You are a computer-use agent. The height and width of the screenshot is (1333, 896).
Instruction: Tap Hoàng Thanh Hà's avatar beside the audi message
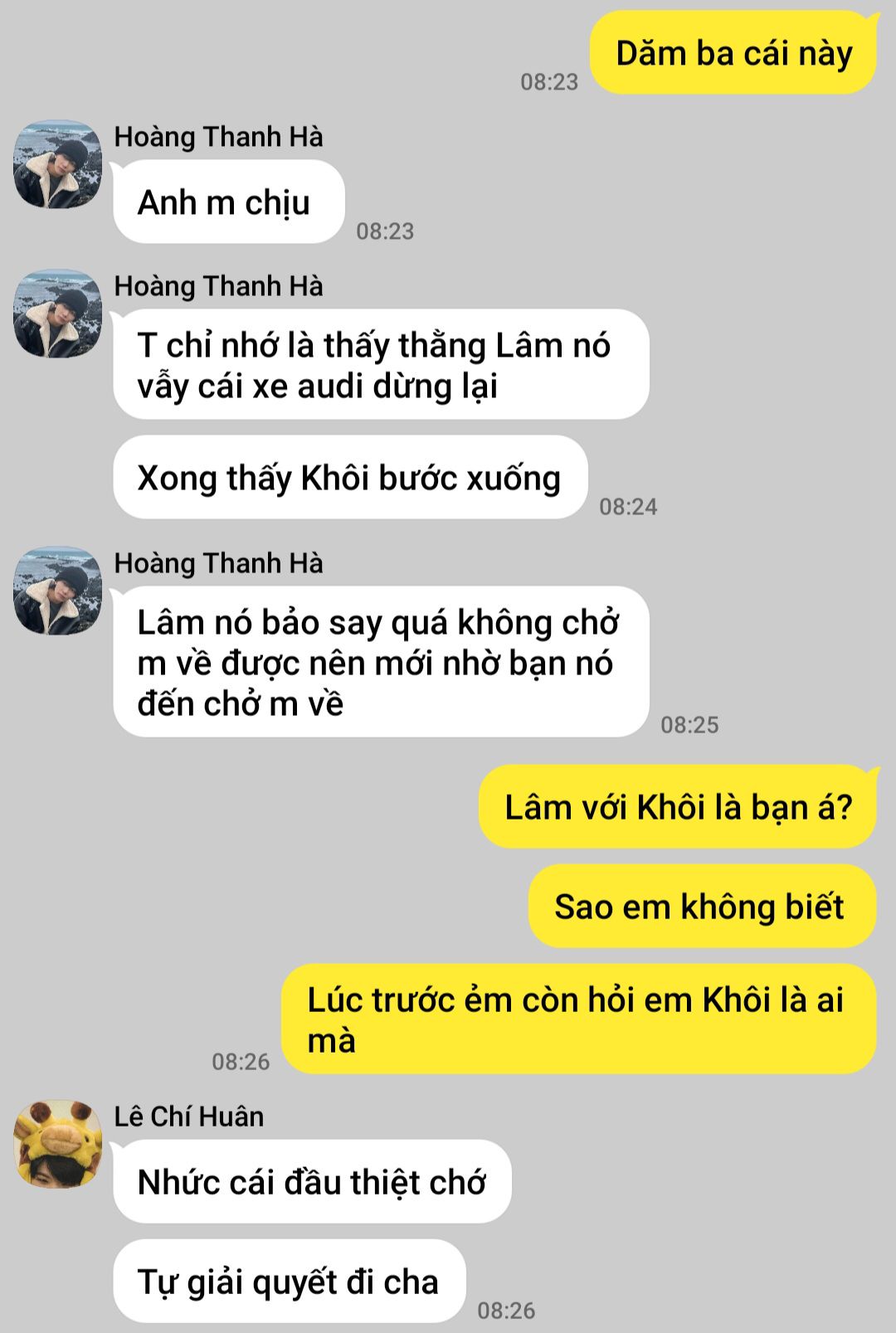coord(57,314)
